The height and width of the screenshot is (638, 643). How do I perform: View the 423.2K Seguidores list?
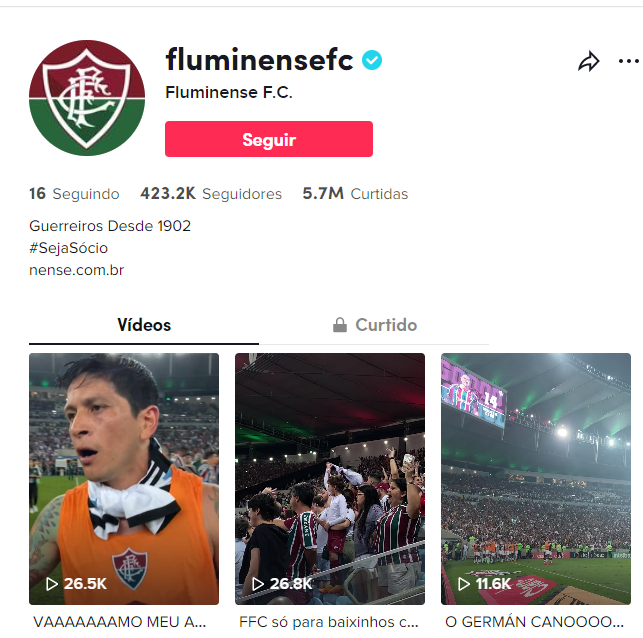pyautogui.click(x=211, y=194)
